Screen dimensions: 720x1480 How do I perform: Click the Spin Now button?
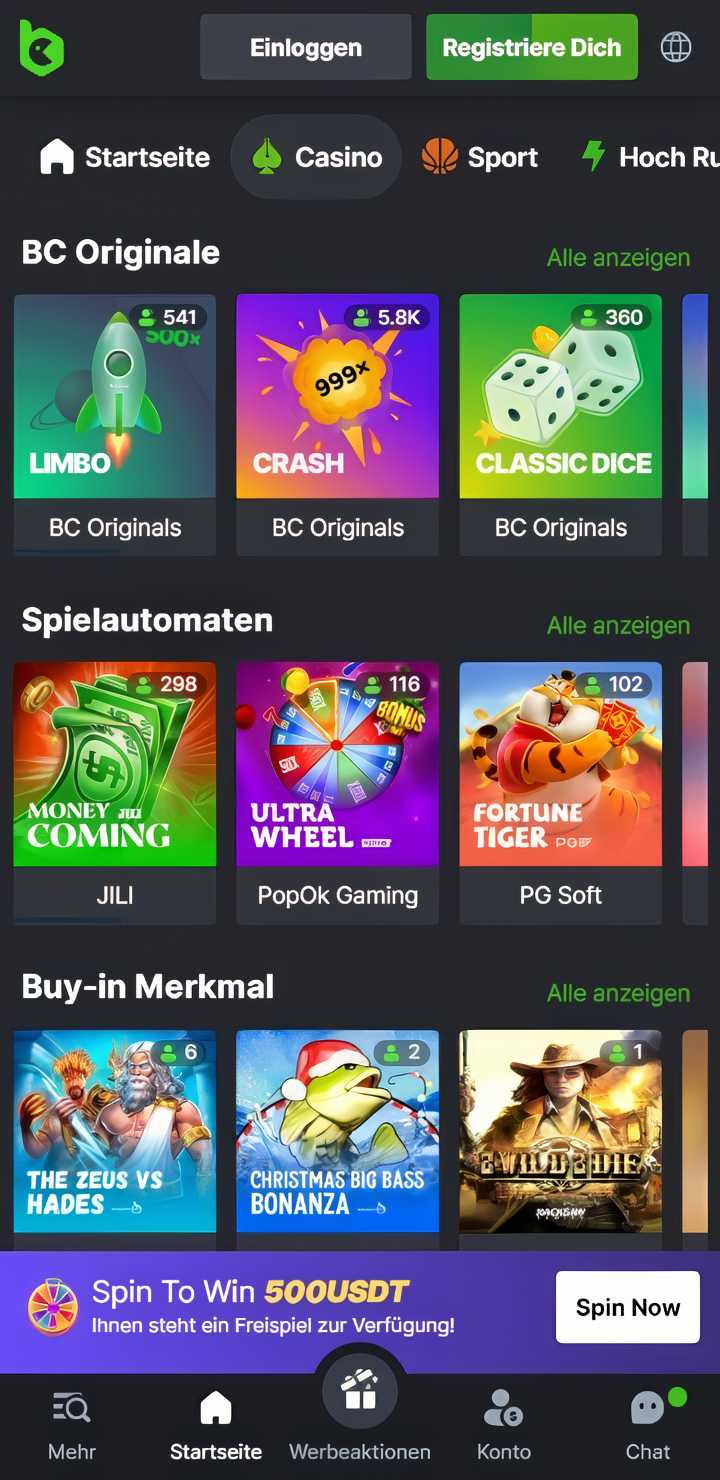[627, 1306]
